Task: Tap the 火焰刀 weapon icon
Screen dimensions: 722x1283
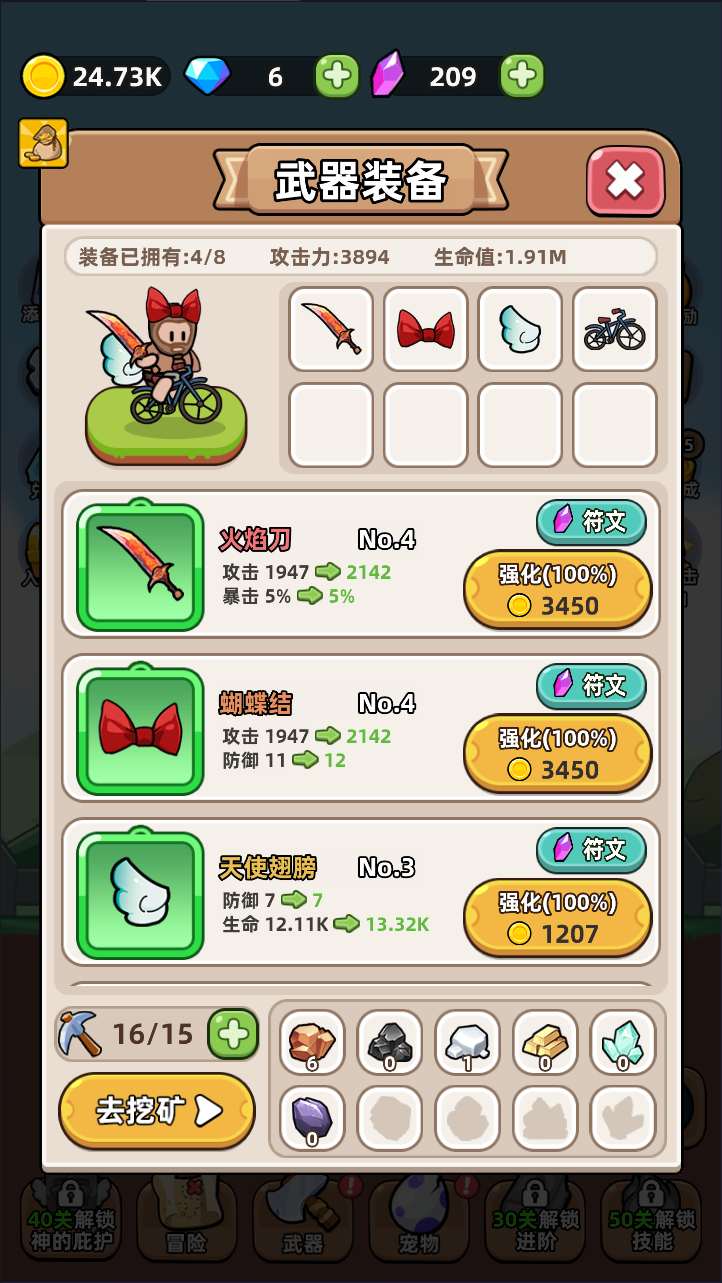Action: tap(140, 566)
